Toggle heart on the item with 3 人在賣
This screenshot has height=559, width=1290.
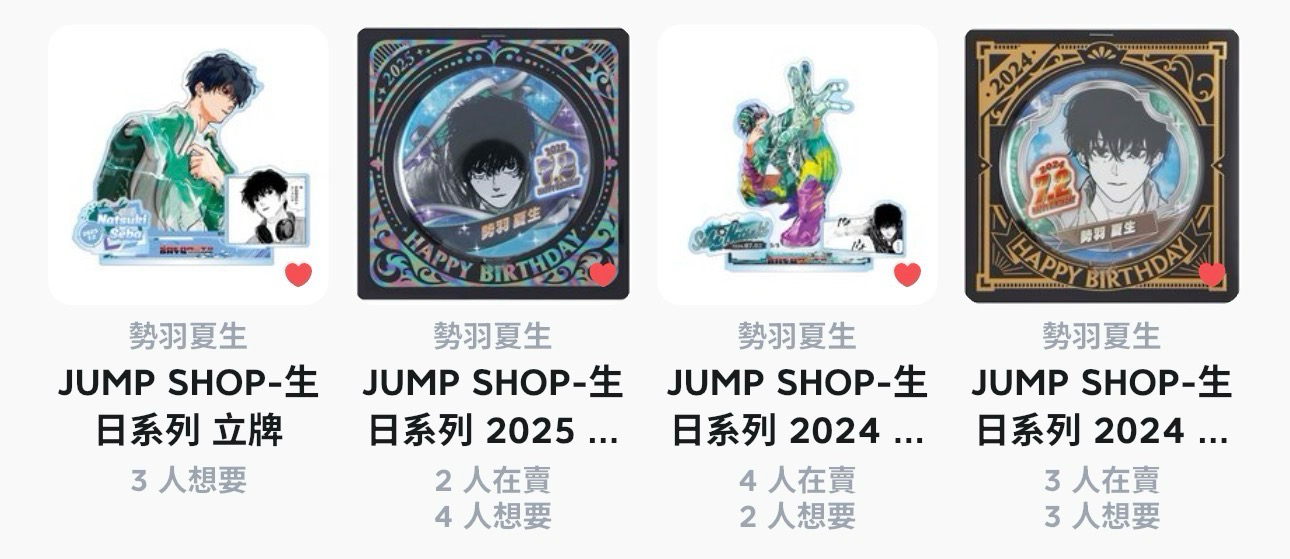[1212, 274]
